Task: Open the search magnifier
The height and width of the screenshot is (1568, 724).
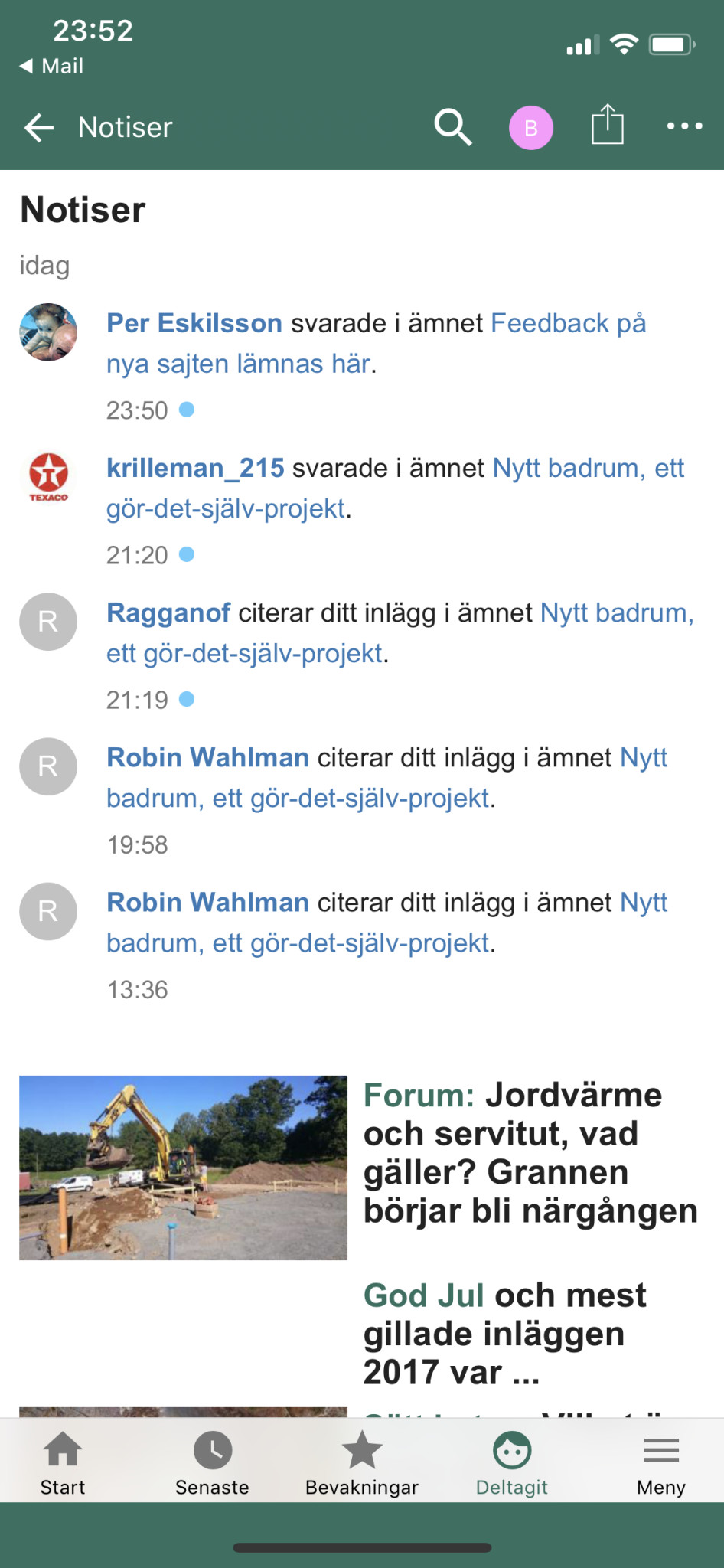Action: coord(452,126)
